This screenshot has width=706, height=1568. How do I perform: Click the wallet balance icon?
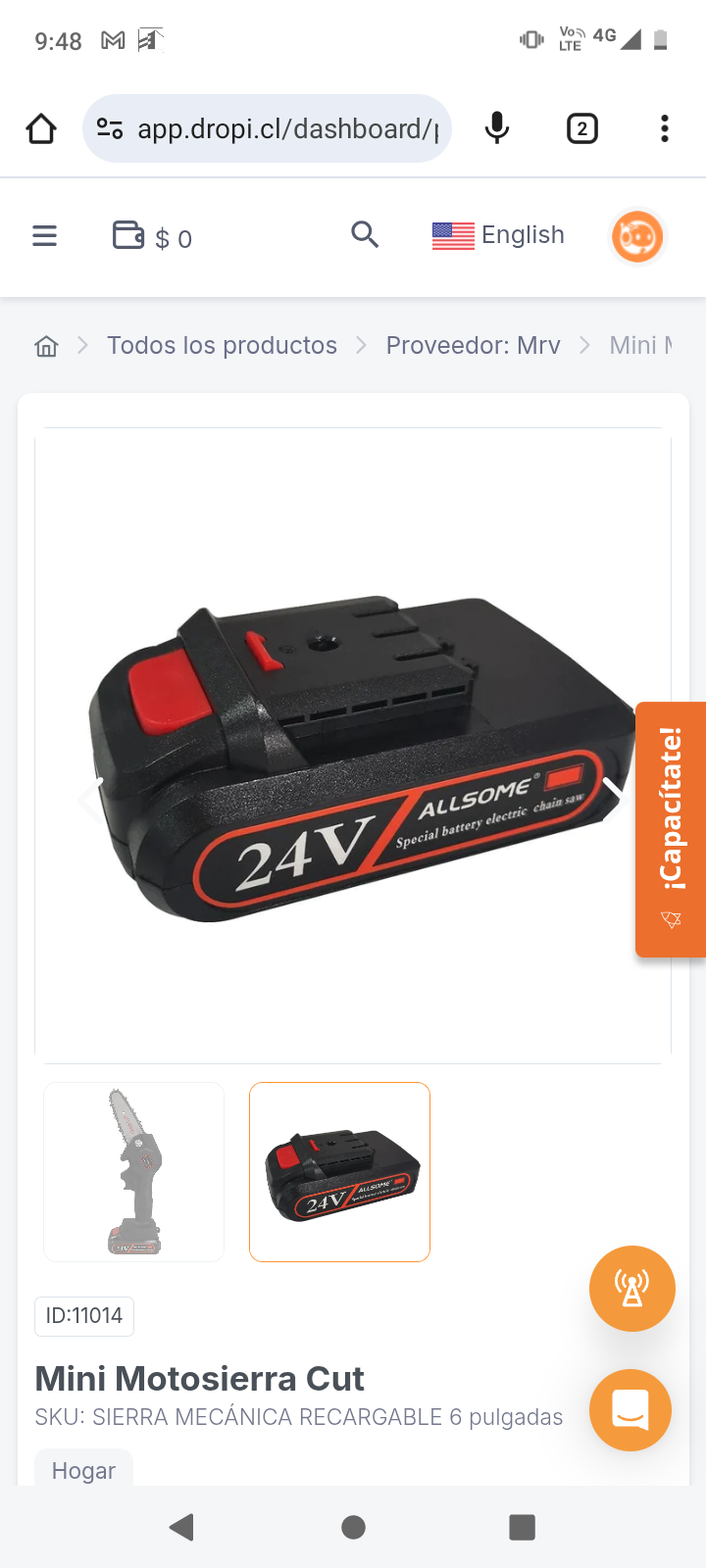(127, 235)
